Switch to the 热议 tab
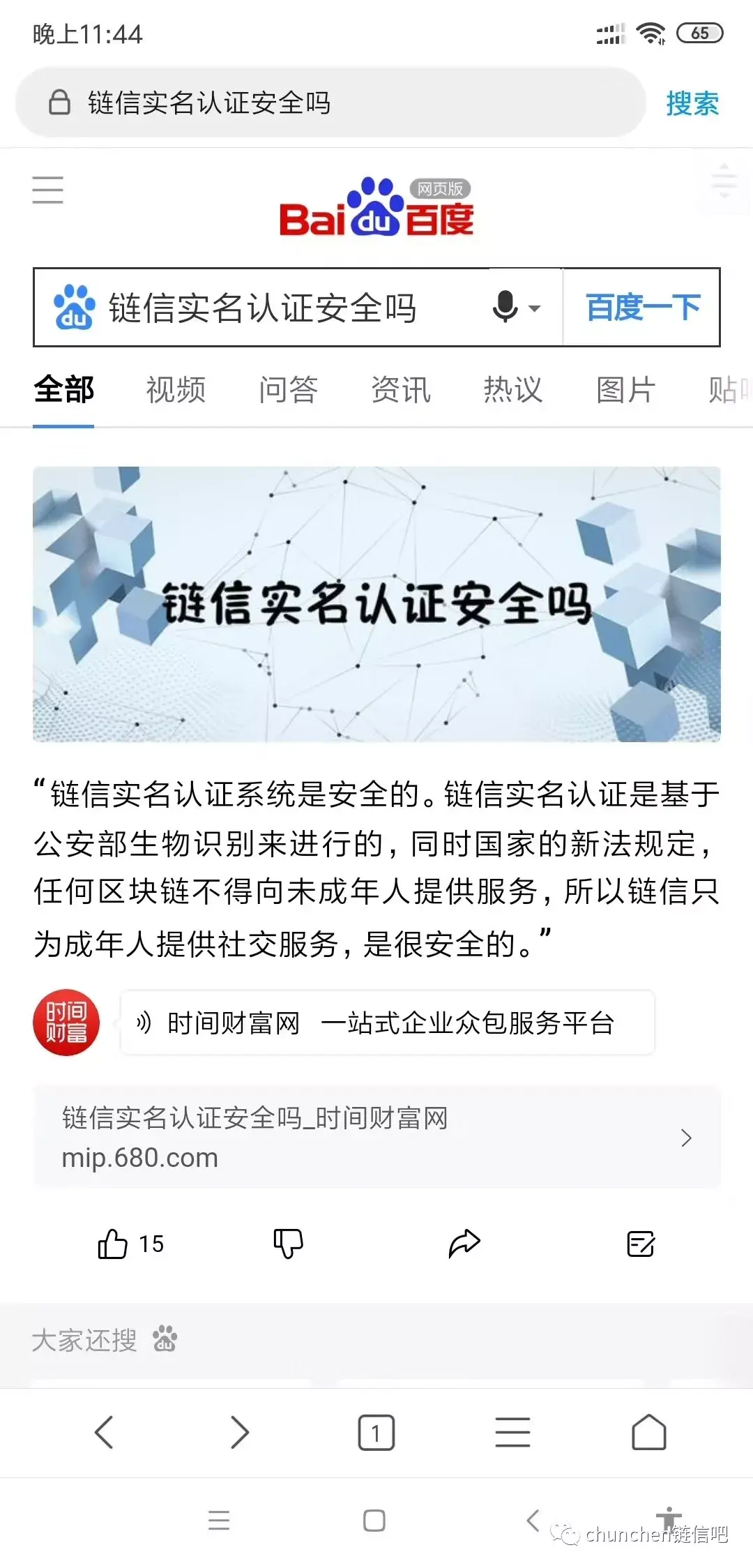This screenshot has height=1568, width=753. (x=512, y=389)
